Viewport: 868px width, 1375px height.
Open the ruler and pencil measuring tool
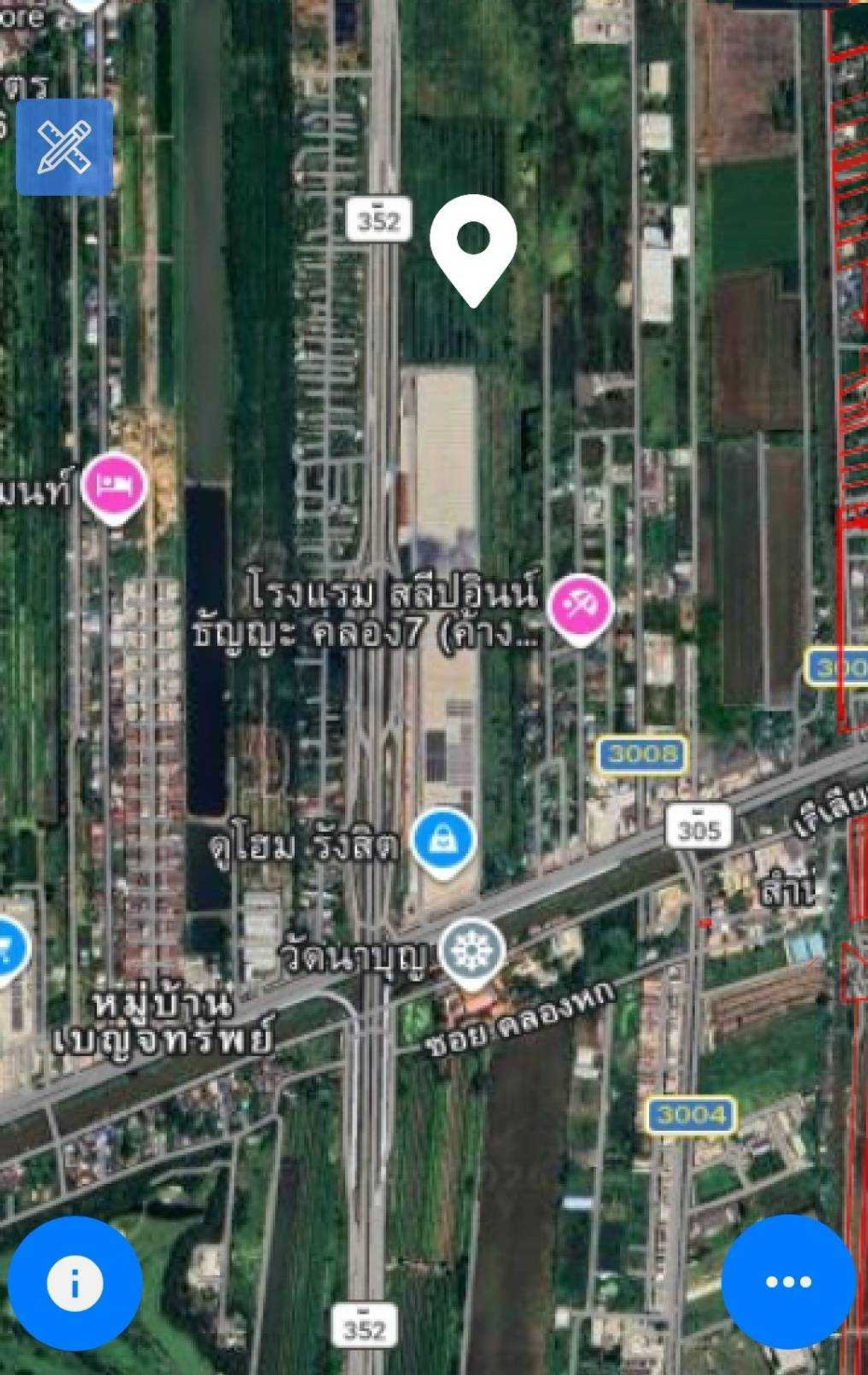(x=64, y=147)
